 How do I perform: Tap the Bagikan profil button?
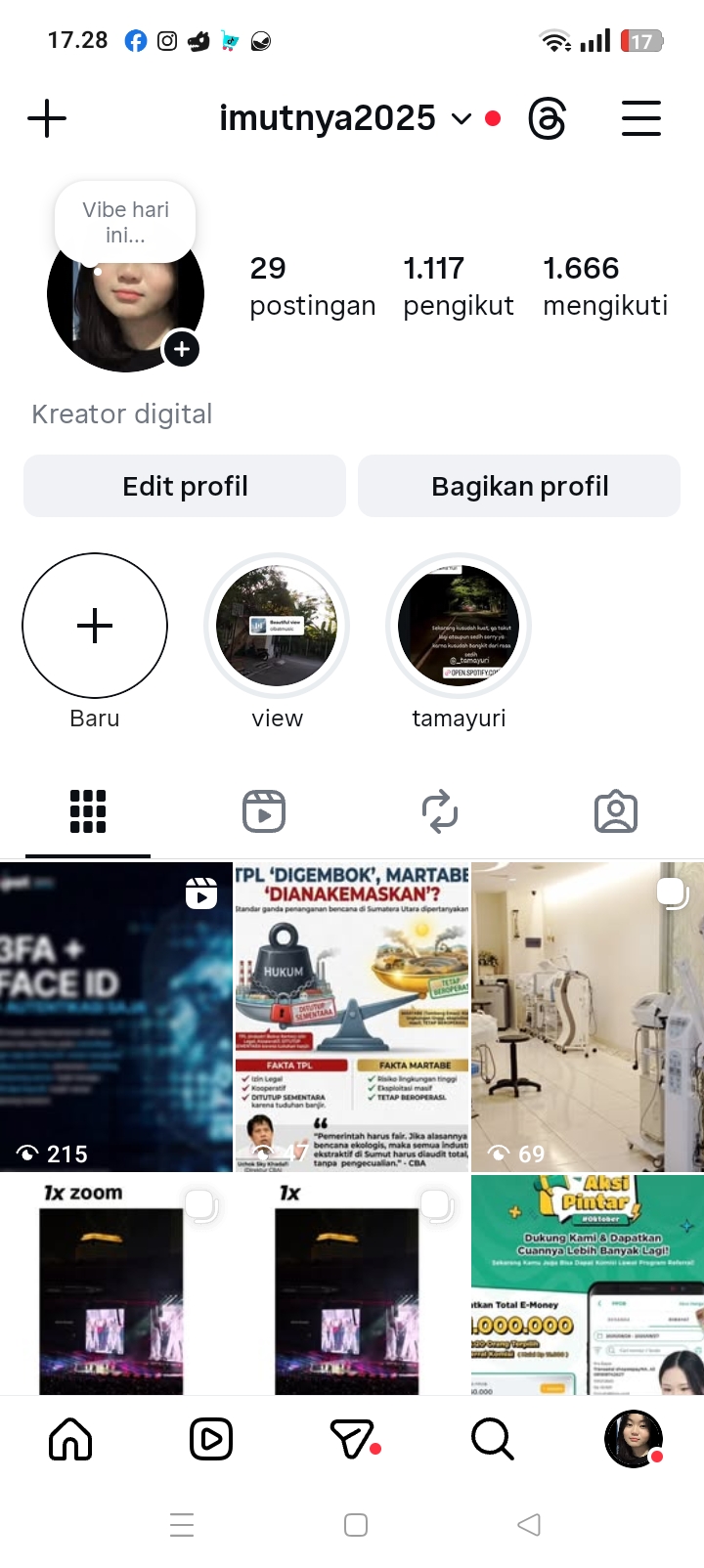pyautogui.click(x=519, y=486)
